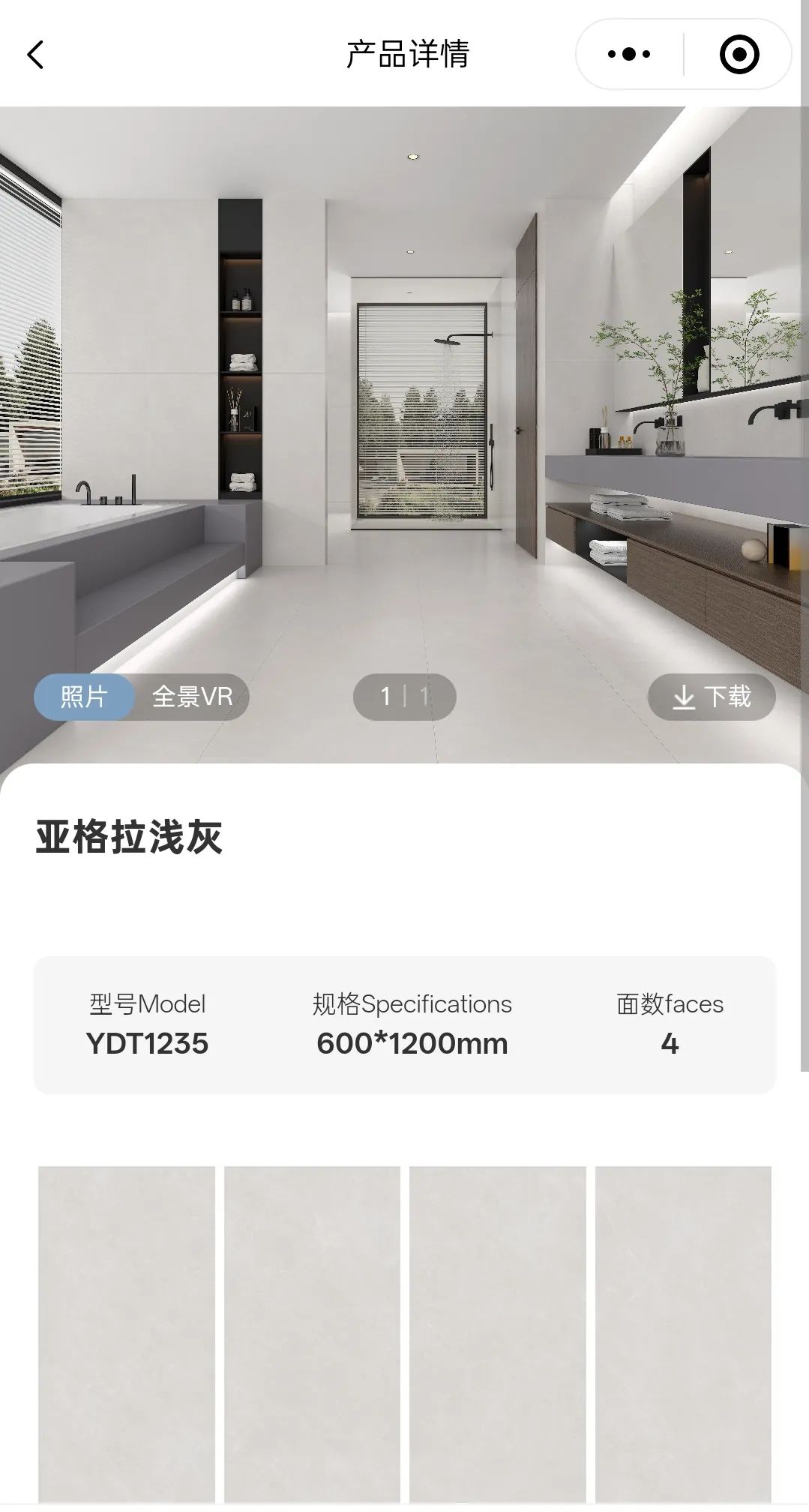Image resolution: width=809 pixels, height=1512 pixels.
Task: Download the product image with 下载
Action: click(x=712, y=697)
